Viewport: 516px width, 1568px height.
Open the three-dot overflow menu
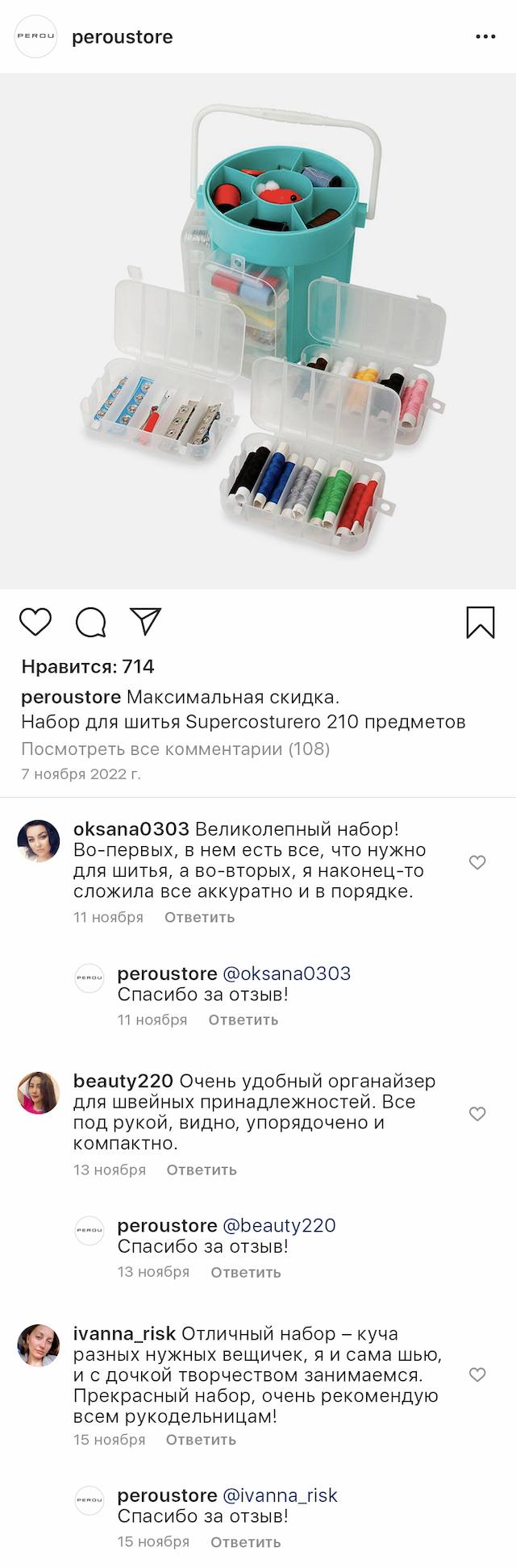pyautogui.click(x=485, y=37)
